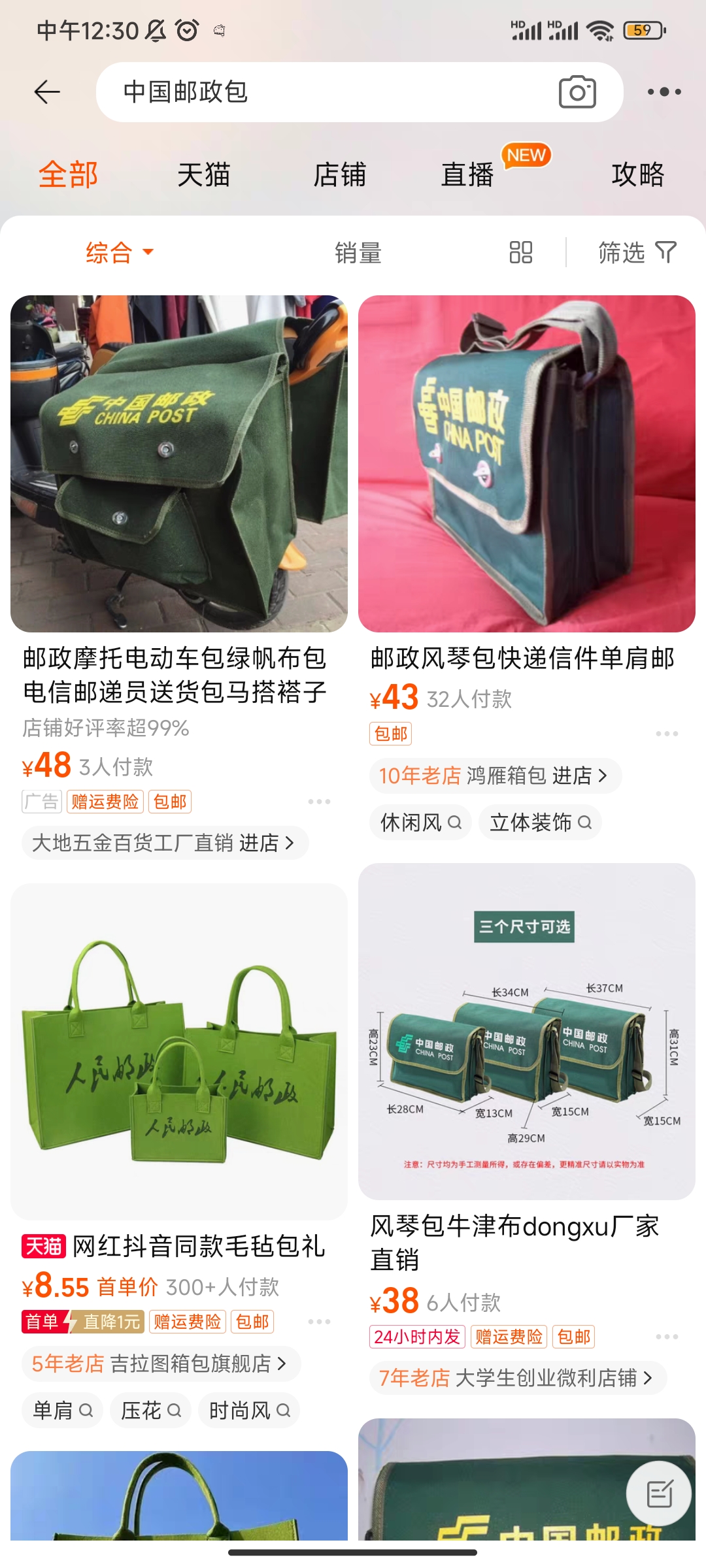Tap the search box showing 中国邮政包

pyautogui.click(x=327, y=92)
